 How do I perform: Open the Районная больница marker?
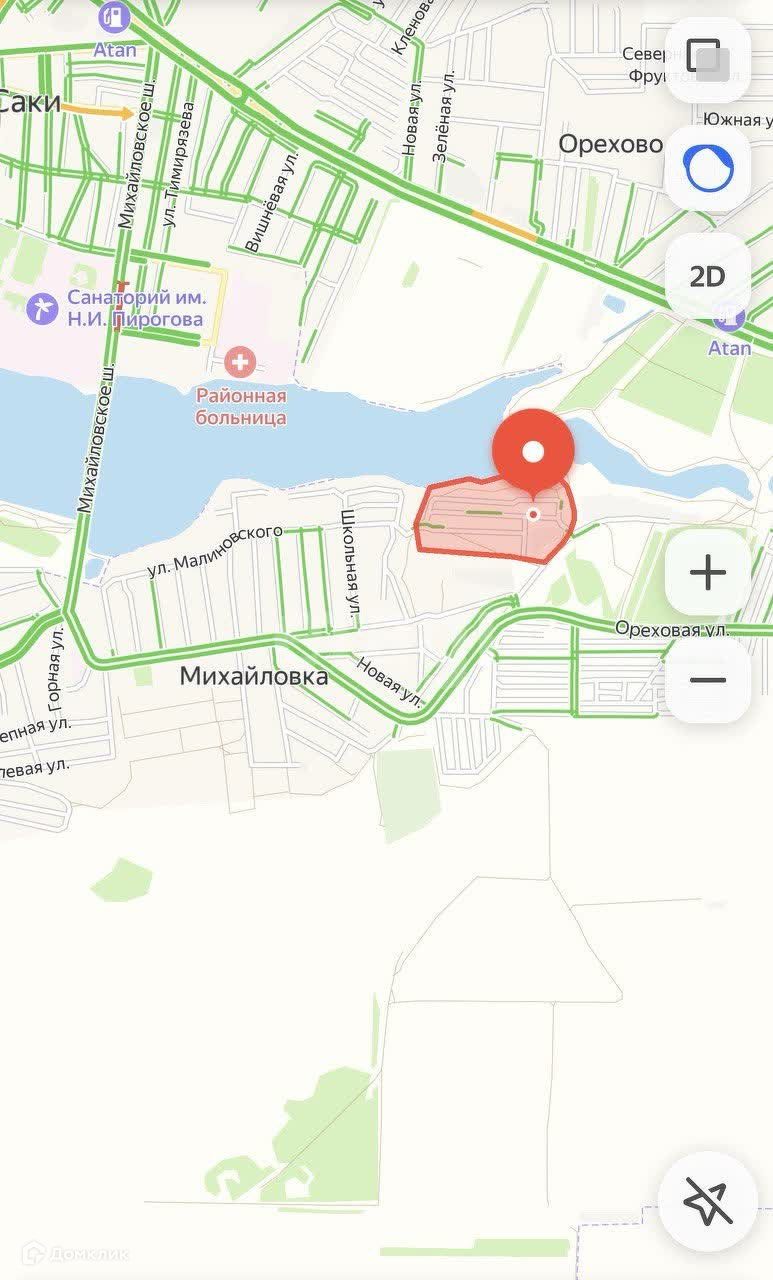240,360
